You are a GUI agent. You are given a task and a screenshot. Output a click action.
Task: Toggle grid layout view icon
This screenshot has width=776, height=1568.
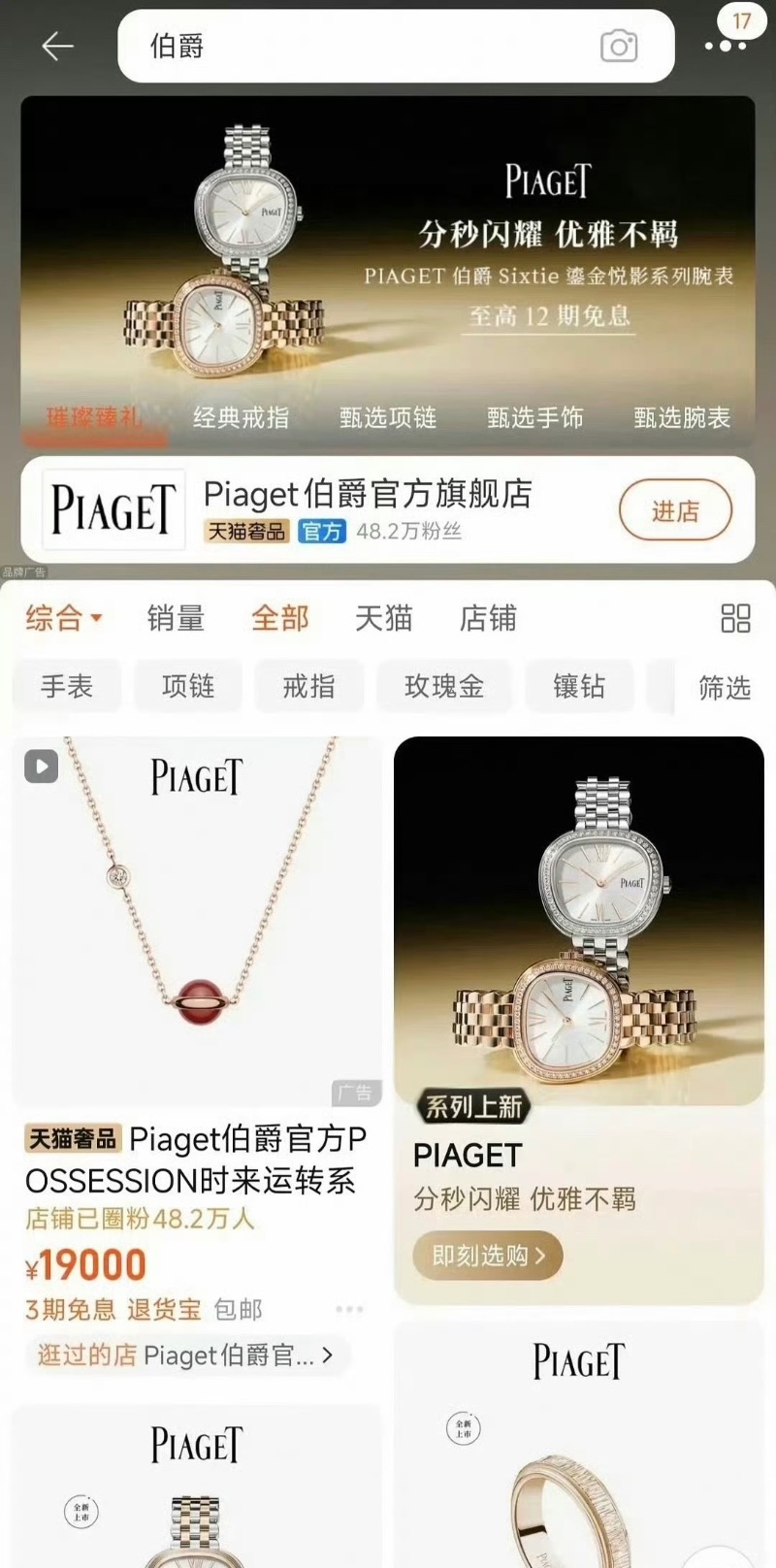pyautogui.click(x=735, y=618)
